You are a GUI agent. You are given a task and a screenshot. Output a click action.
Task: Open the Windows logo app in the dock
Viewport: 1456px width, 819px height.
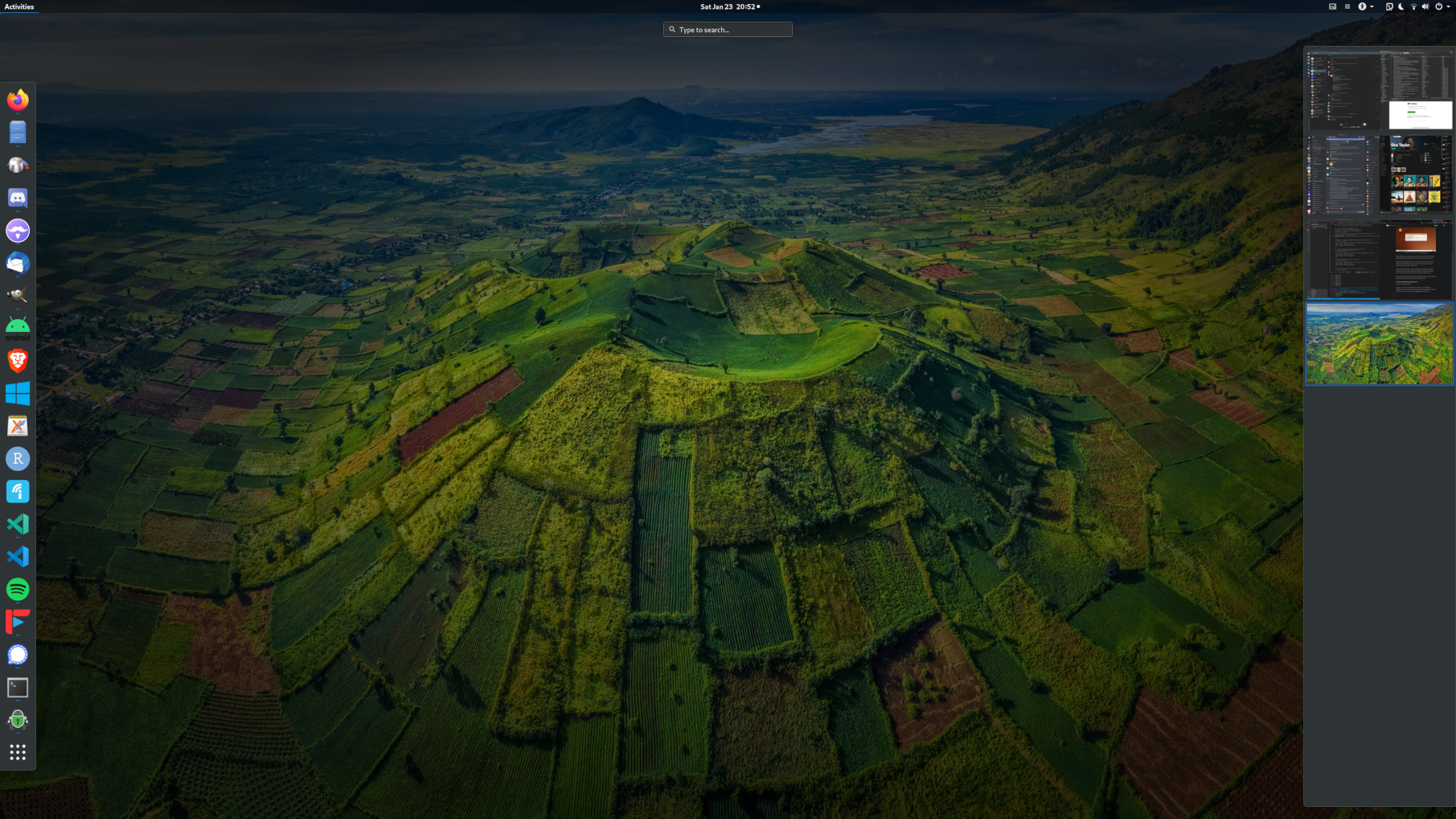[x=18, y=394]
